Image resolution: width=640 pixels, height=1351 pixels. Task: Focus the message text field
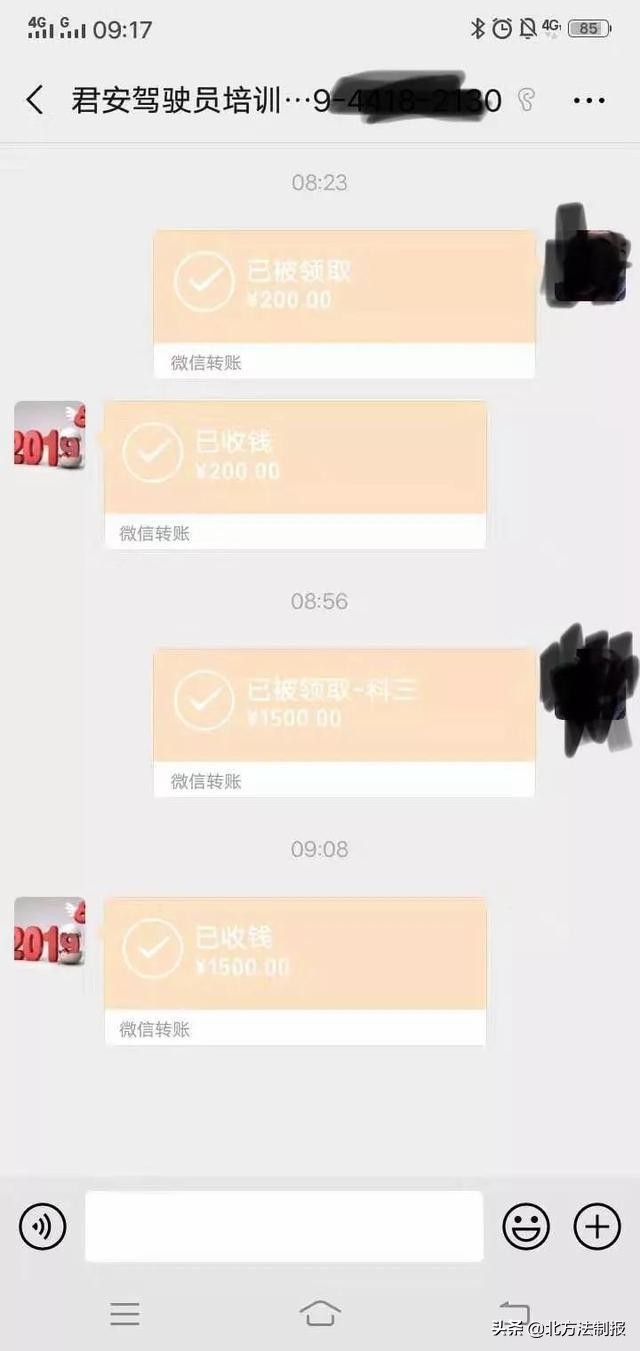coord(283,1226)
